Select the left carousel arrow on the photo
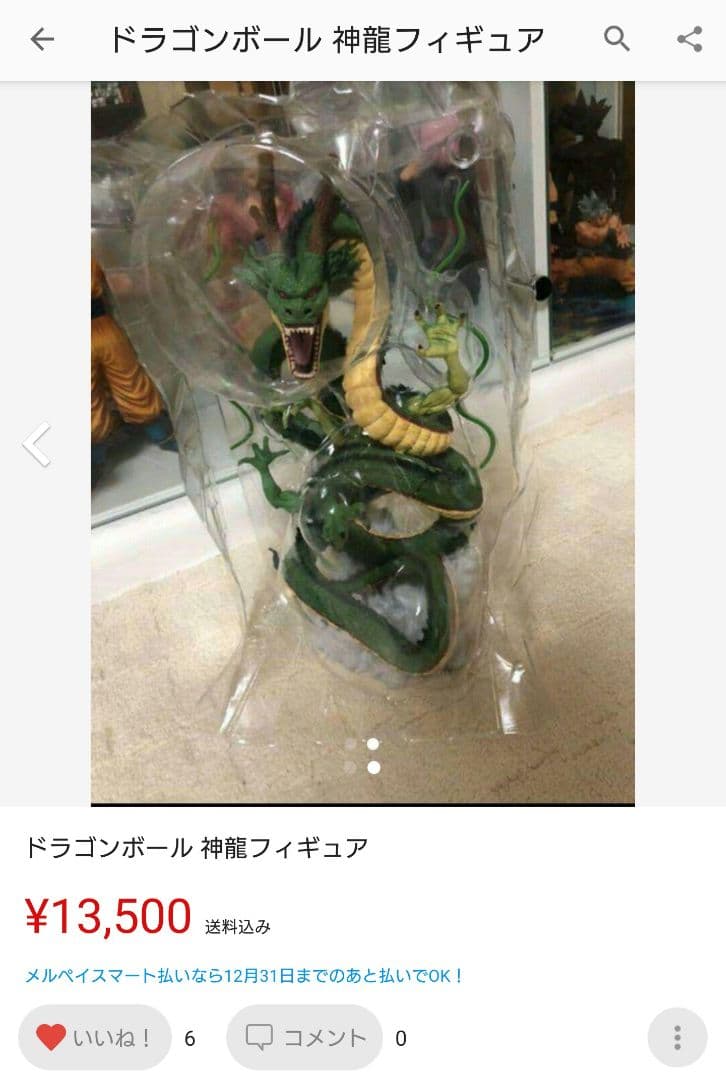Image resolution: width=726 pixels, height=1080 pixels. click(x=36, y=444)
